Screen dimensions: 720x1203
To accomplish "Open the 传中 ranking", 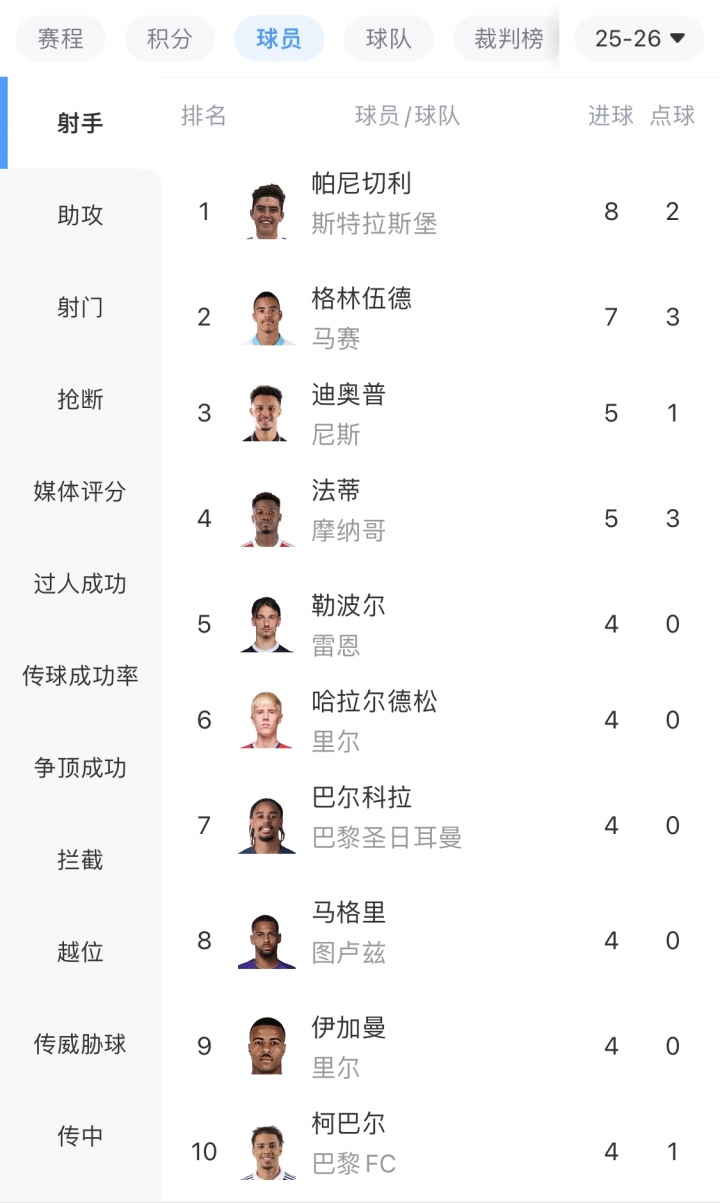I will (x=80, y=1137).
